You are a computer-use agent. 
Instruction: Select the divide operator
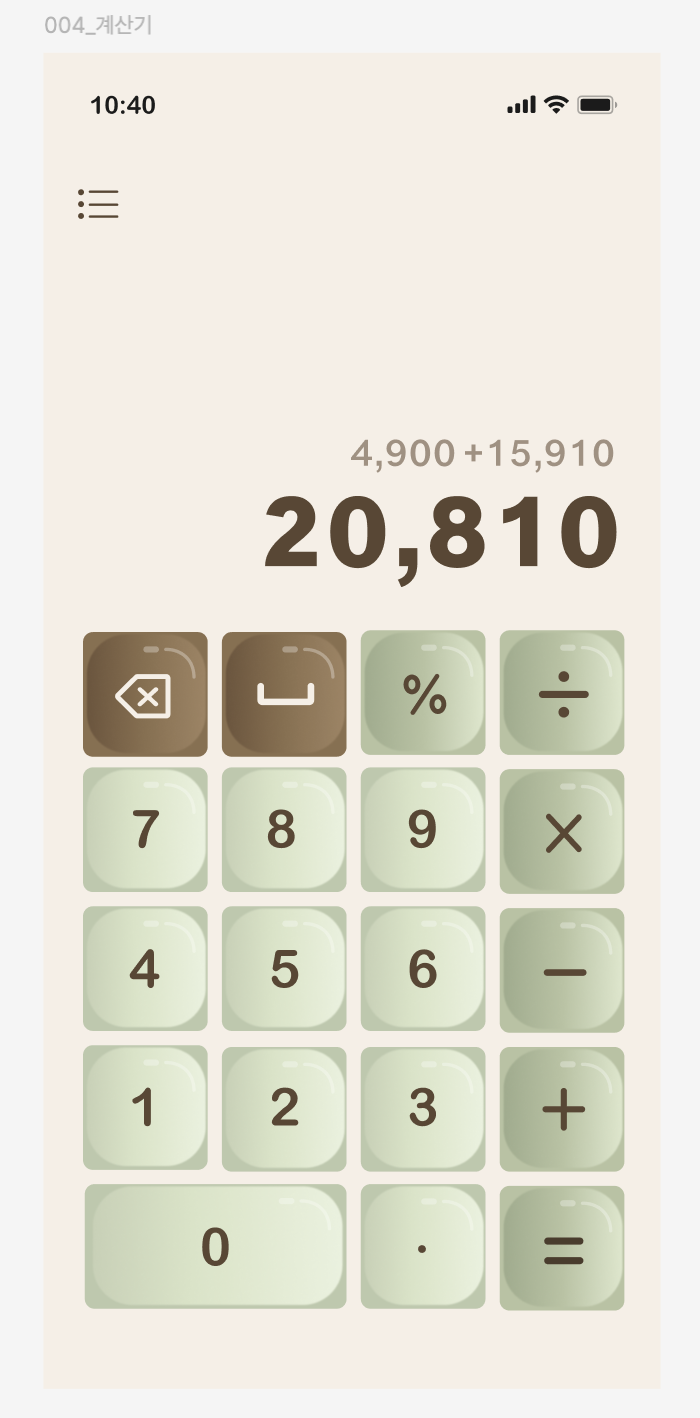(562, 693)
